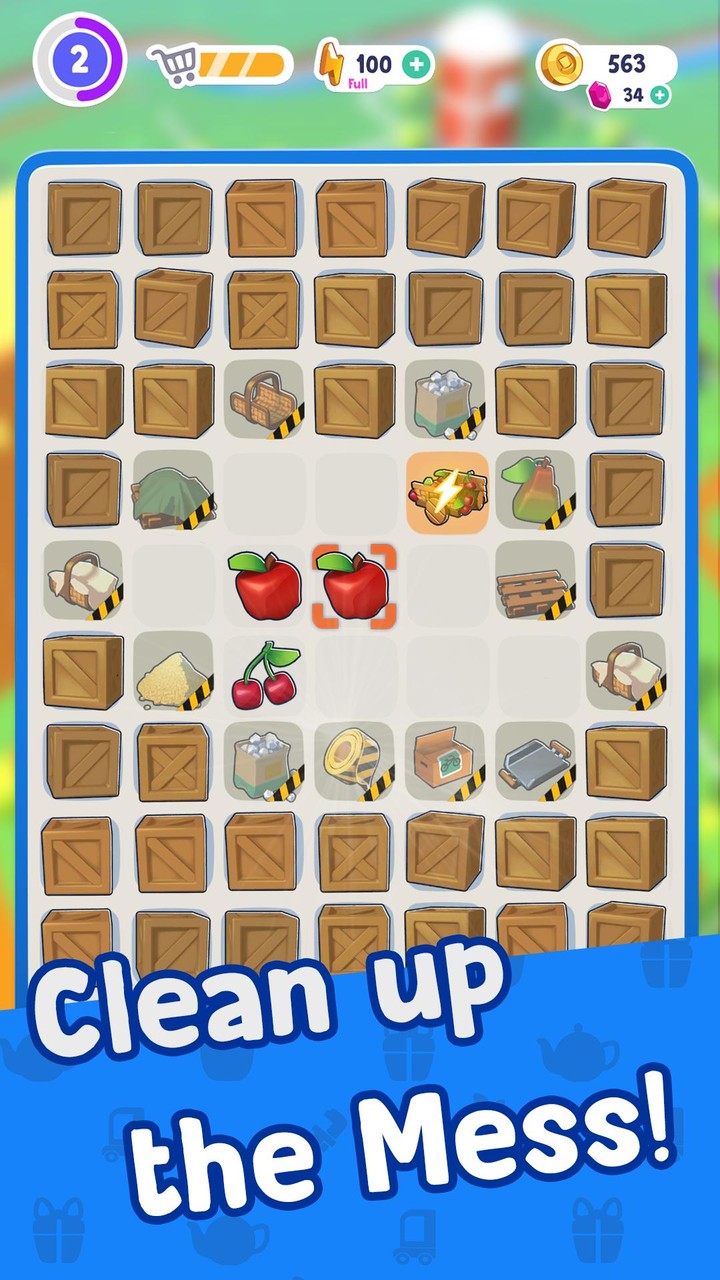Tap the metal tray item
This screenshot has height=1280, width=720.
(x=536, y=763)
